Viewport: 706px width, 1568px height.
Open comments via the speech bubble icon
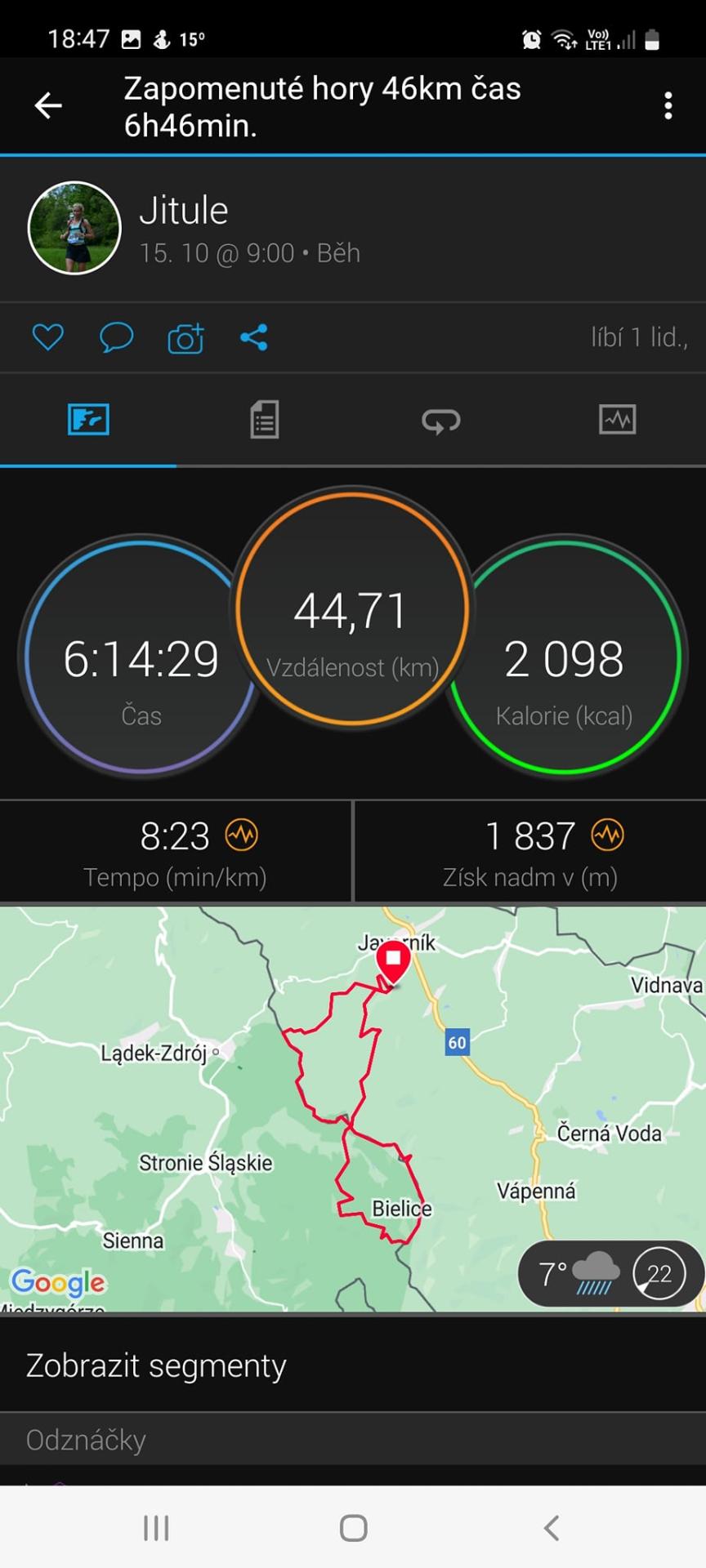(116, 337)
